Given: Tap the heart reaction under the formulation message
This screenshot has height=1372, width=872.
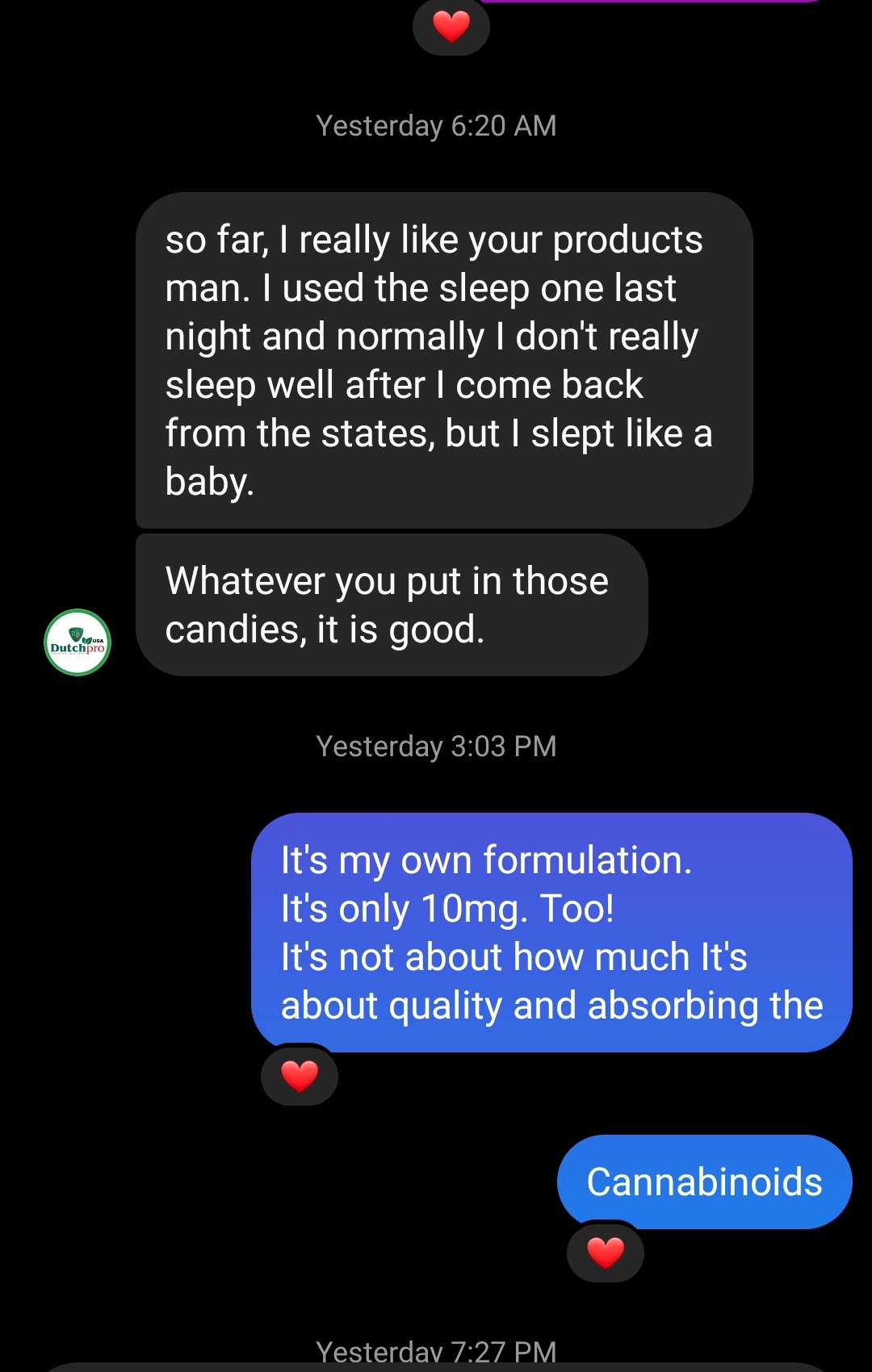Looking at the screenshot, I should [300, 1076].
